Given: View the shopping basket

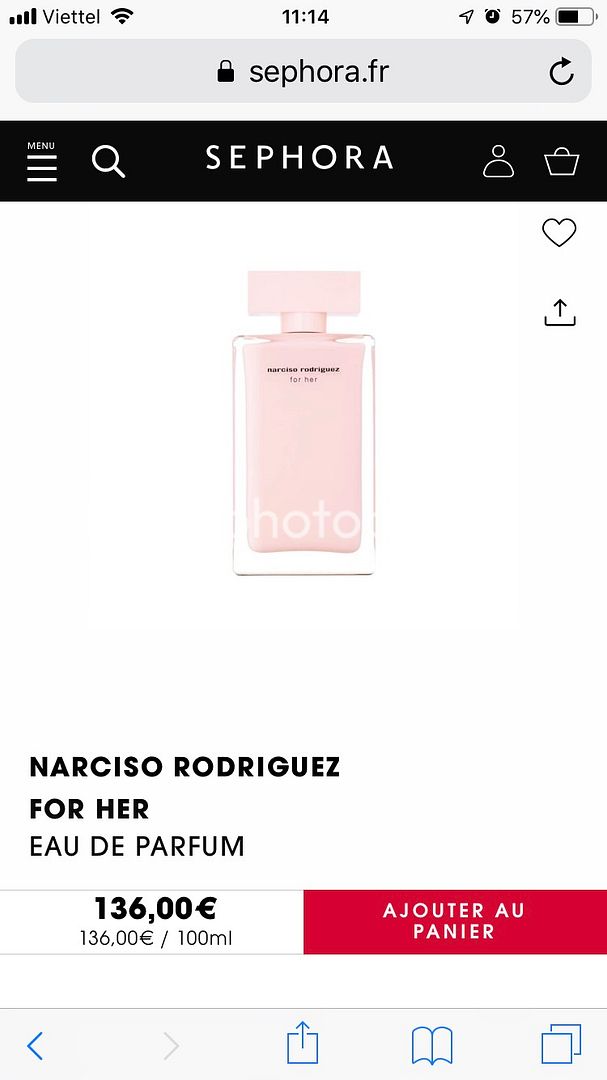Looking at the screenshot, I should [x=561, y=161].
